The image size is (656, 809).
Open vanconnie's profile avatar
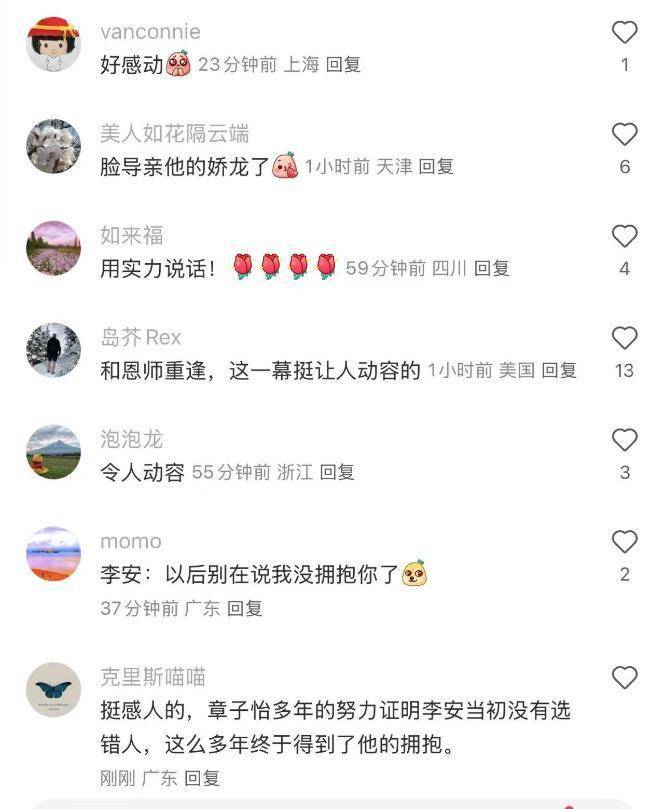point(53,45)
